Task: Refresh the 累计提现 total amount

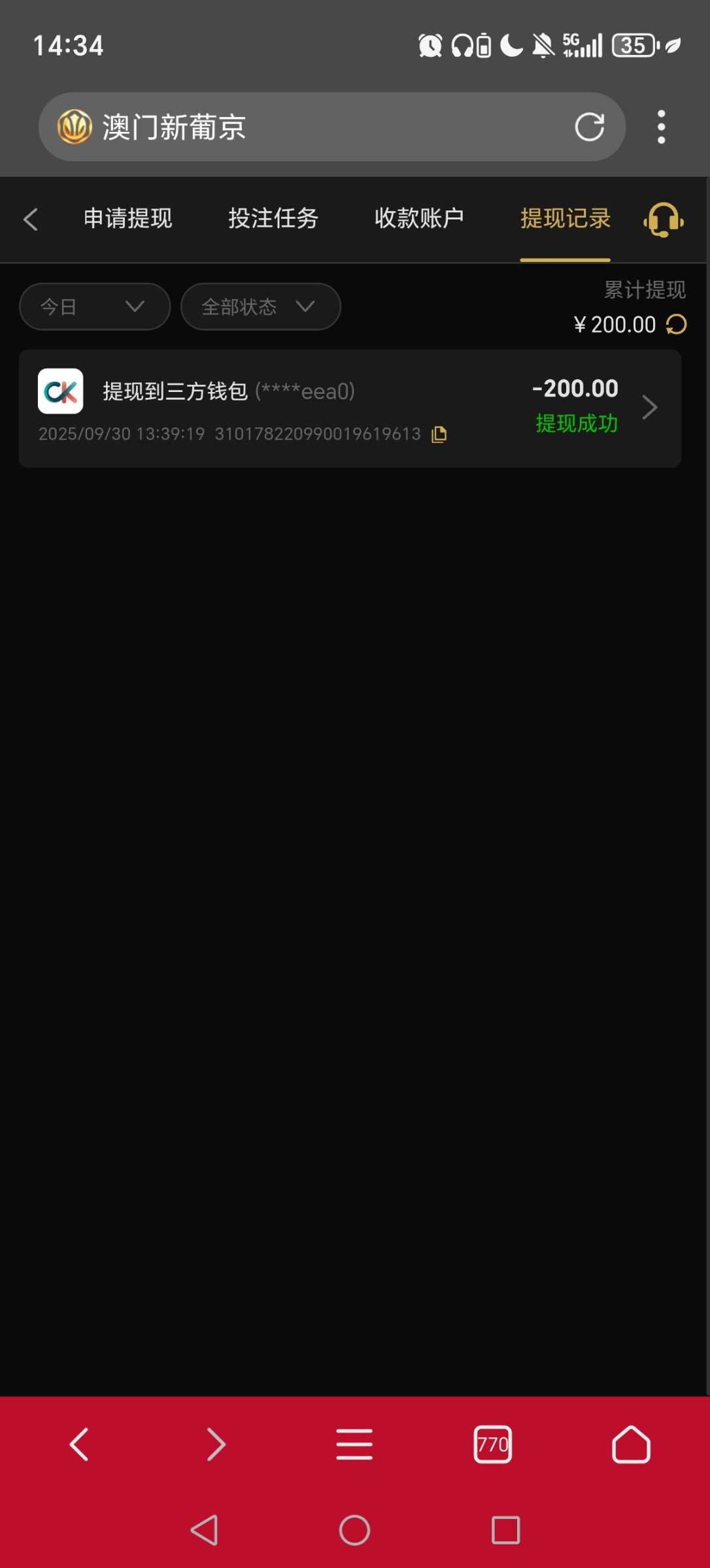Action: 677,325
